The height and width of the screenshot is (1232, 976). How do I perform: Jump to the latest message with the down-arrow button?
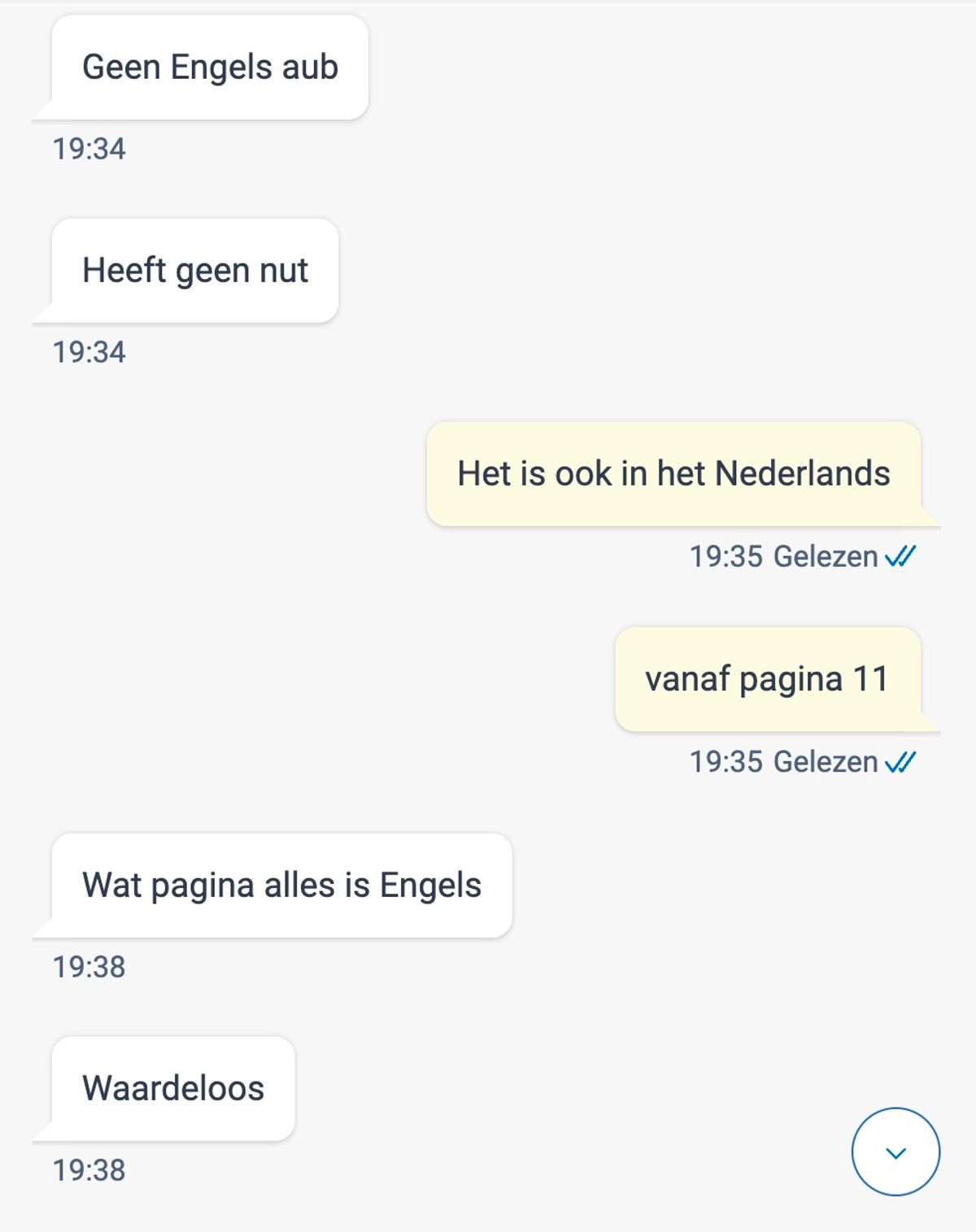coord(895,1151)
